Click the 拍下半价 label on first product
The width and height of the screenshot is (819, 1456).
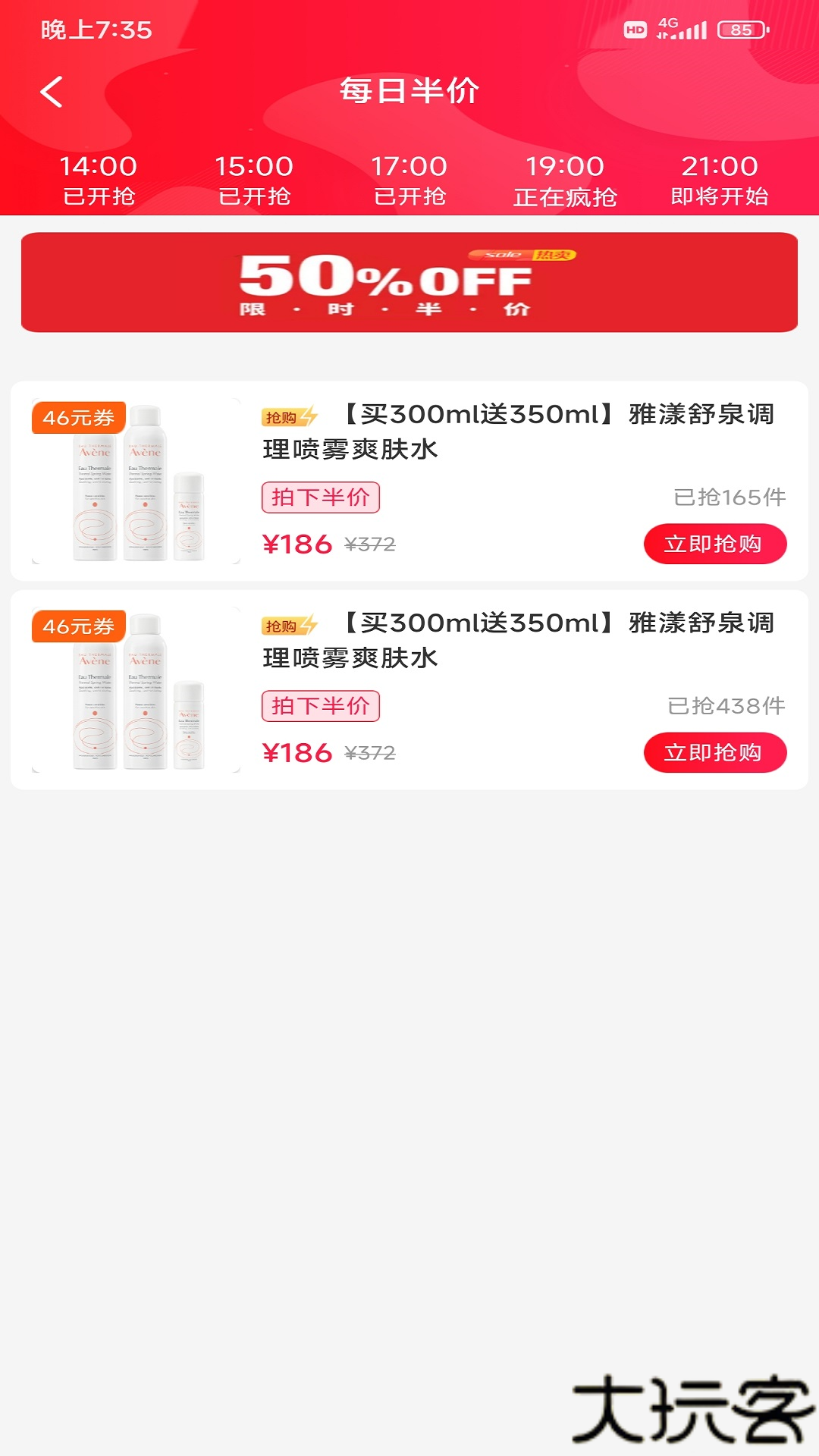click(321, 498)
